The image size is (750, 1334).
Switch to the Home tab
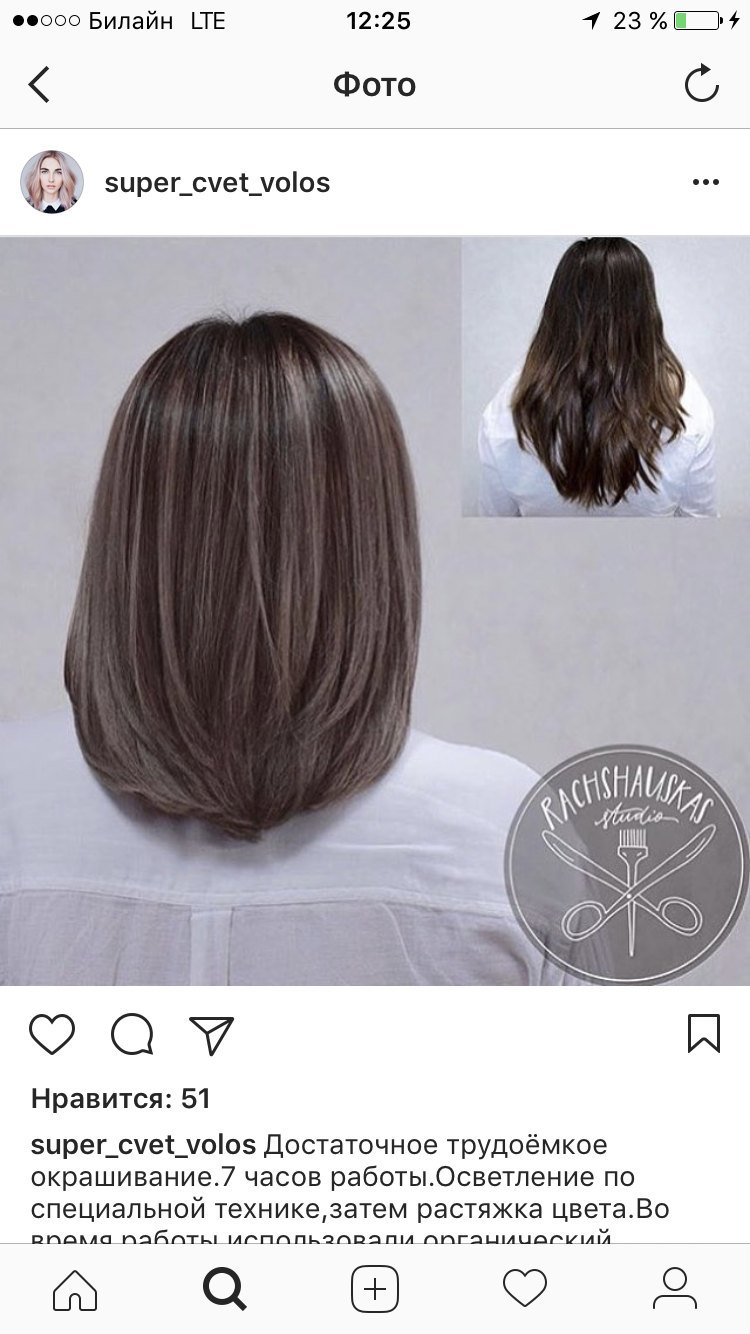(x=75, y=1288)
